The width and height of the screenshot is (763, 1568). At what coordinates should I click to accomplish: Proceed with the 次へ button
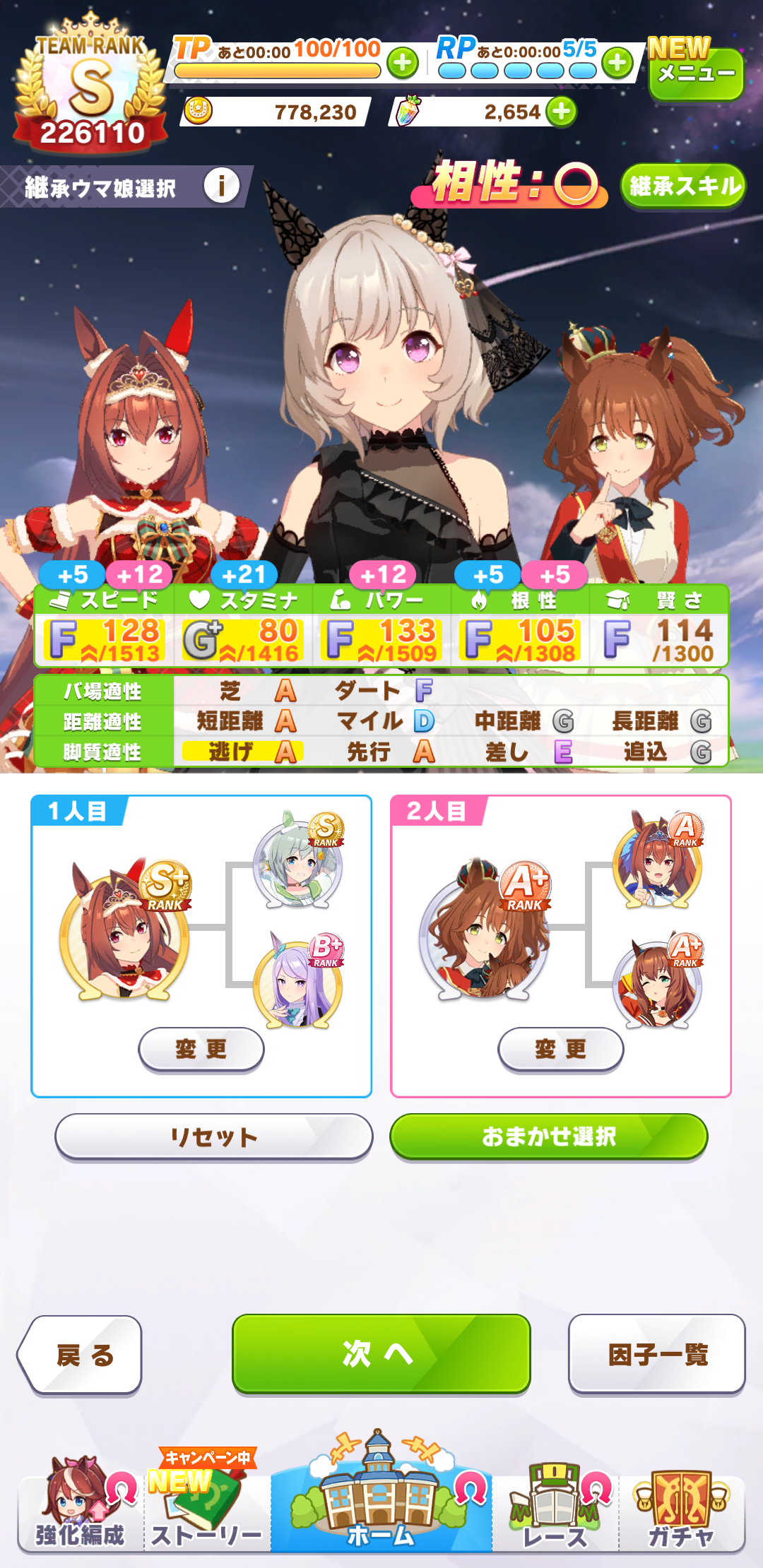(x=381, y=1354)
